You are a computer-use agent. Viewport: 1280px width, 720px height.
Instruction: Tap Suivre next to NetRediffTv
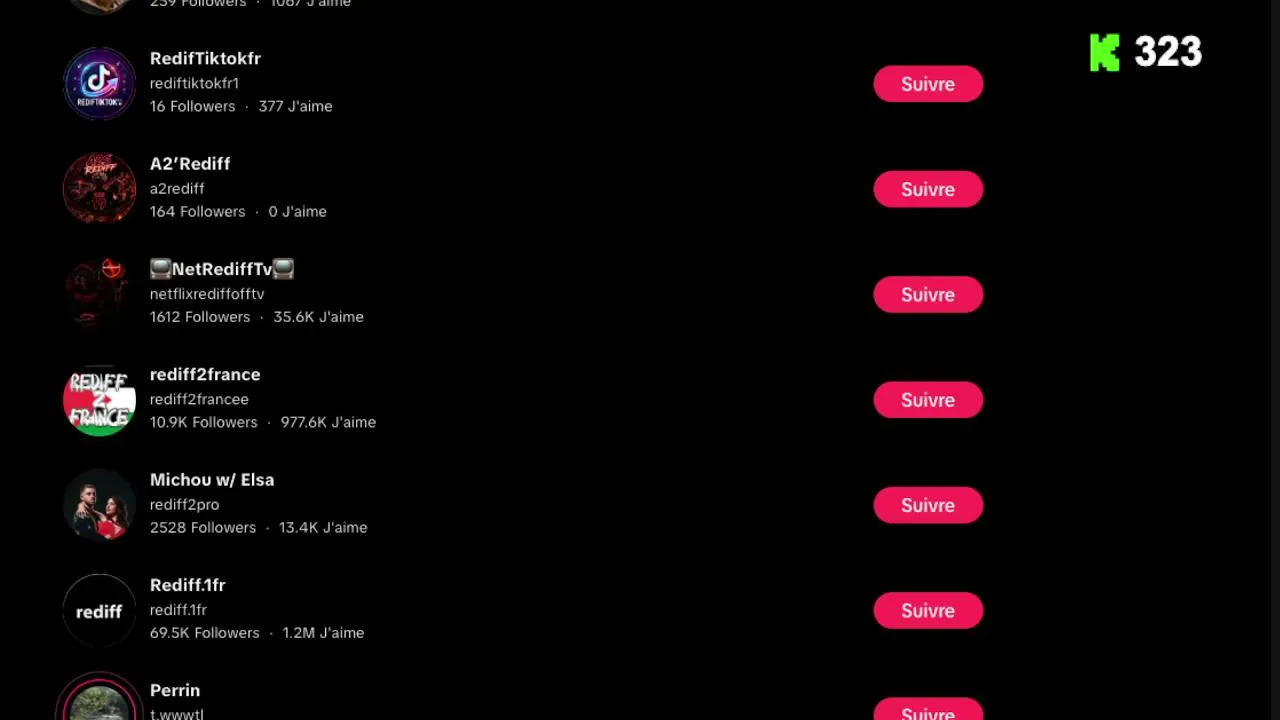tap(928, 295)
